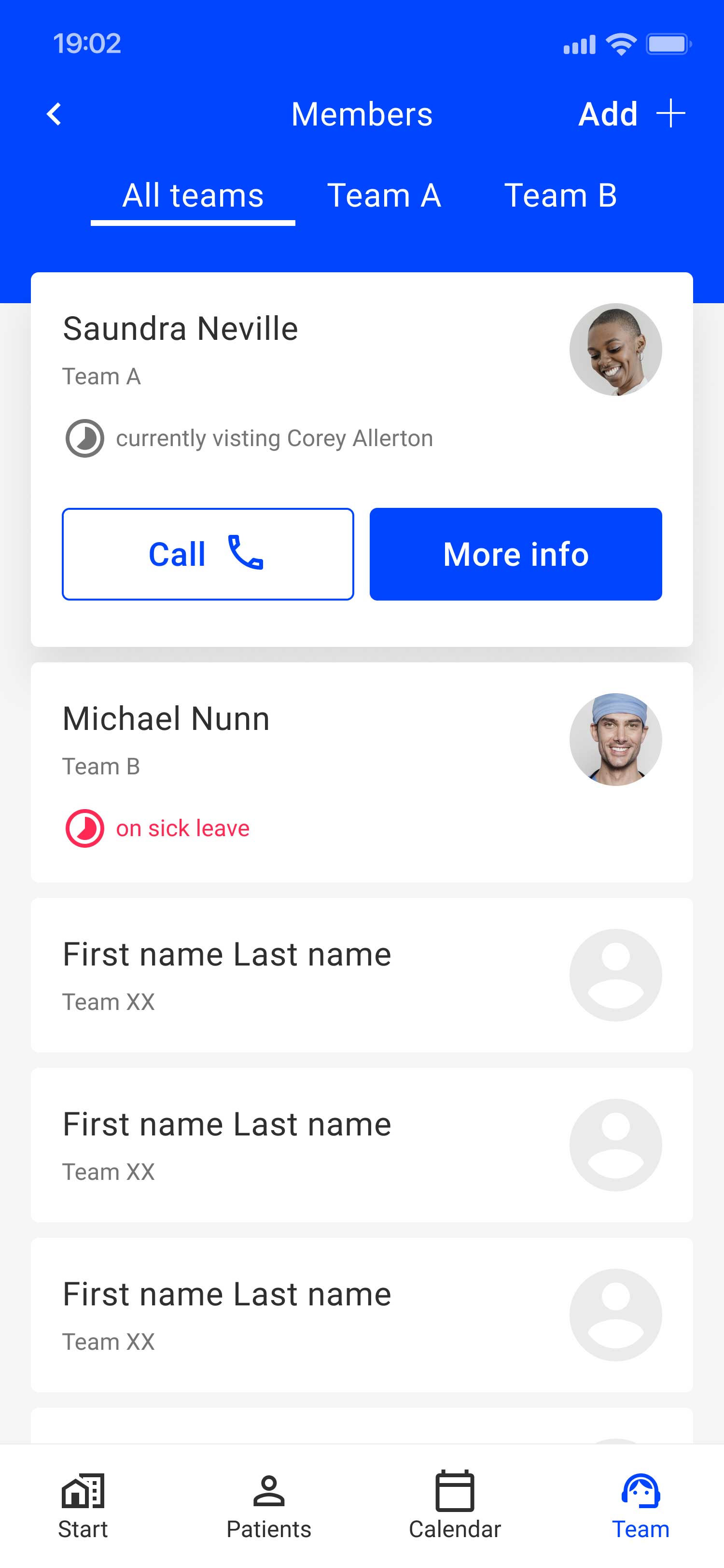Viewport: 724px width, 1568px height.
Task: Switch to the Team A tab
Action: click(384, 196)
